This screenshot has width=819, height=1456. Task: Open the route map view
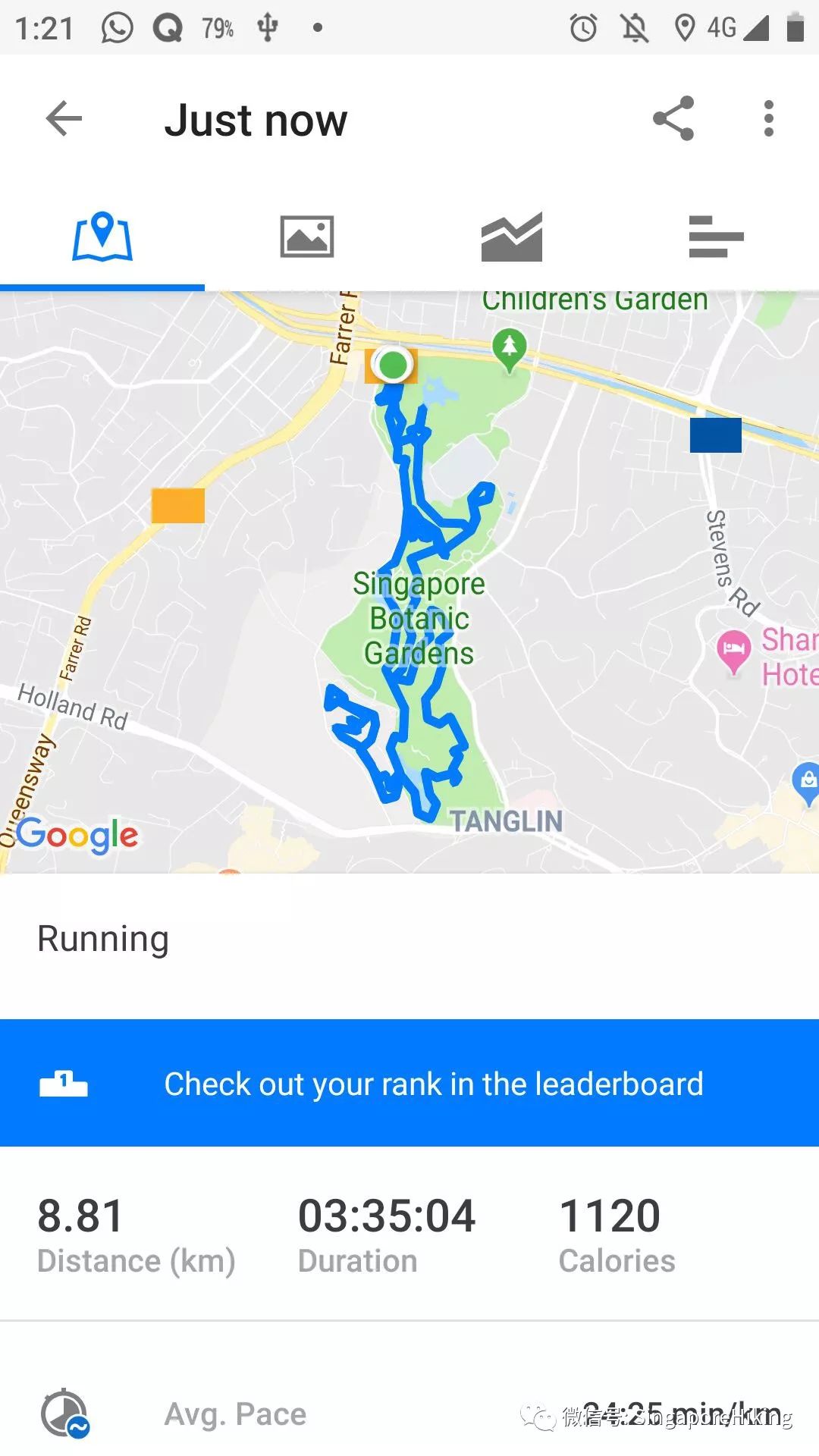point(409,582)
